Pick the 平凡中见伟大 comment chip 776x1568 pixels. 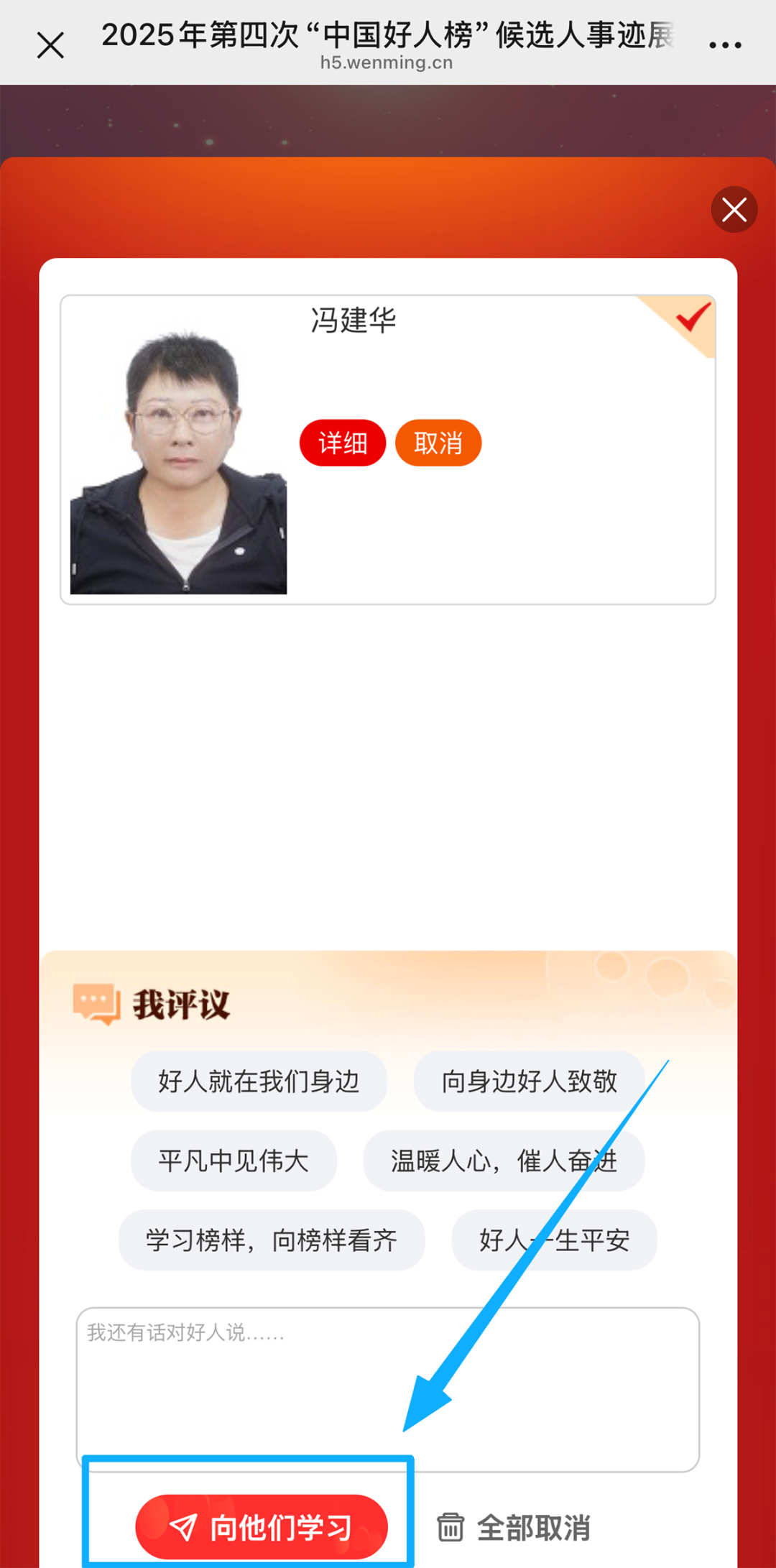click(x=234, y=1161)
